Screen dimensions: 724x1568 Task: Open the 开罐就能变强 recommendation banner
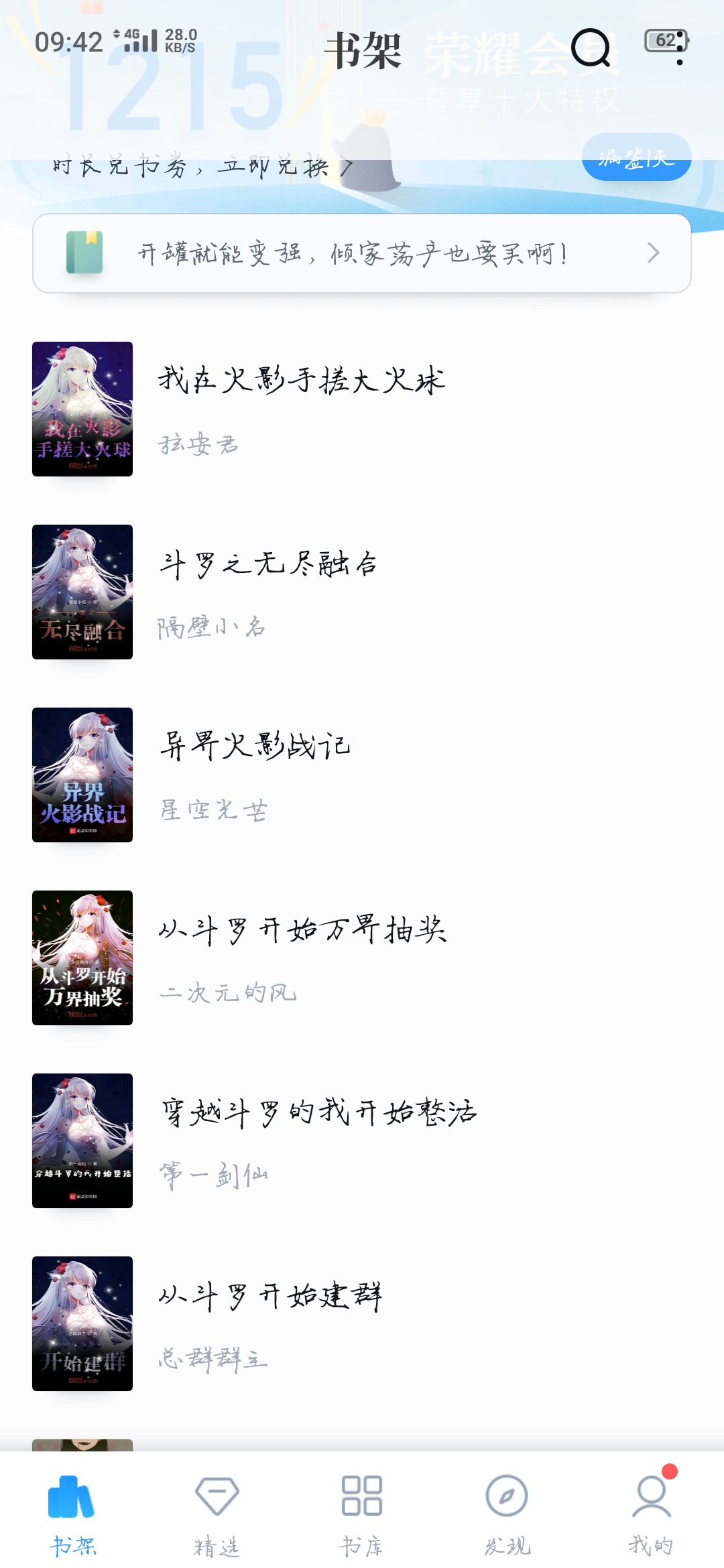[362, 253]
